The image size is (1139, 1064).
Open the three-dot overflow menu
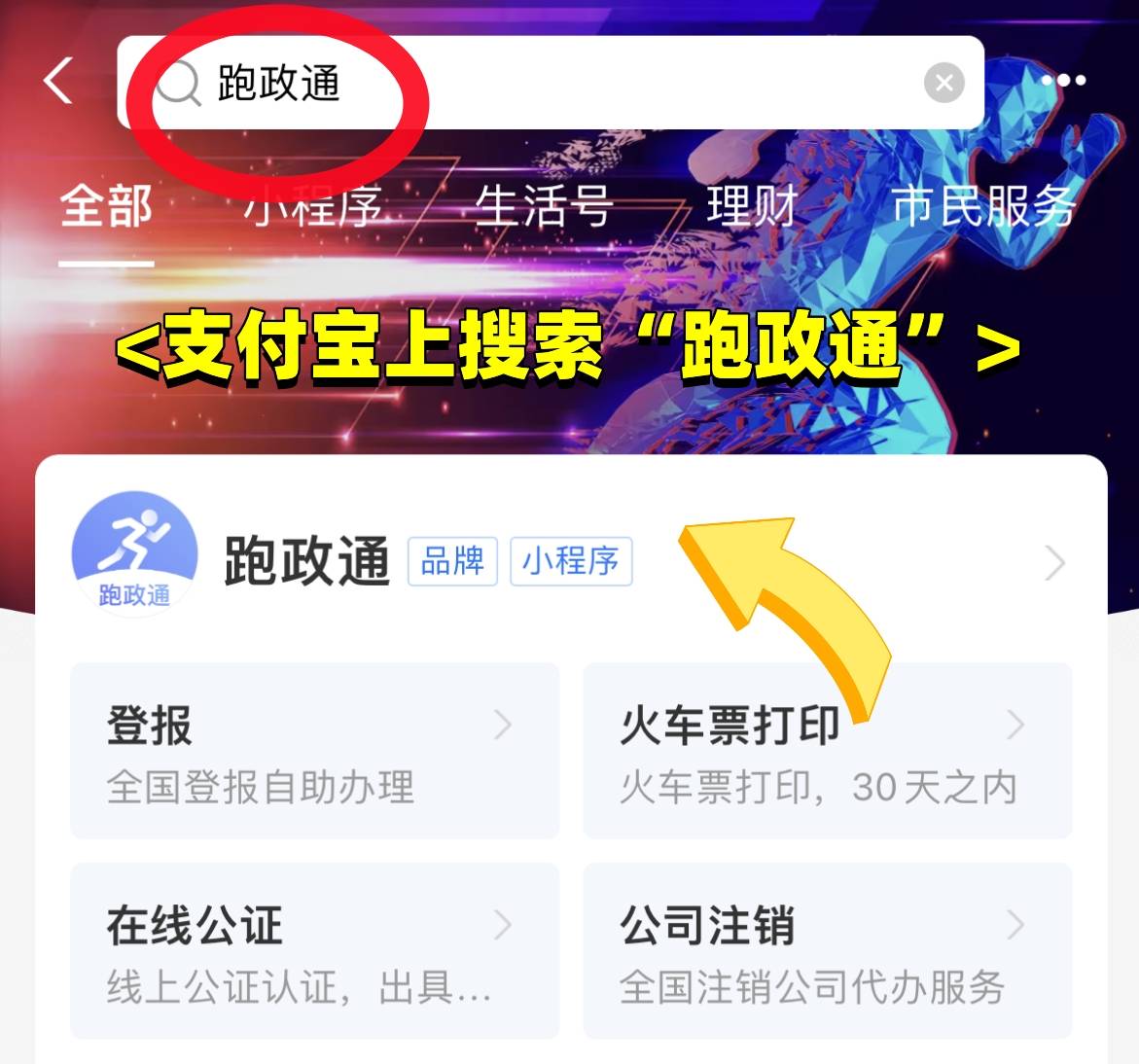coord(1063,81)
